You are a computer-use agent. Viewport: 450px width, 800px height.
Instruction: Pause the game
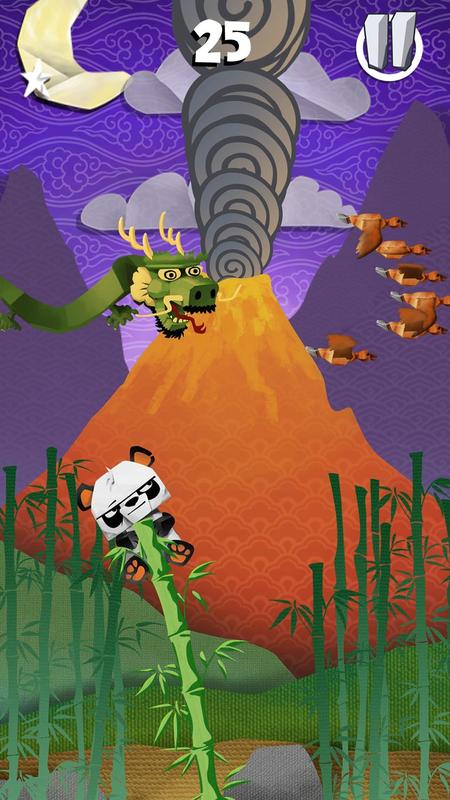click(x=390, y=44)
